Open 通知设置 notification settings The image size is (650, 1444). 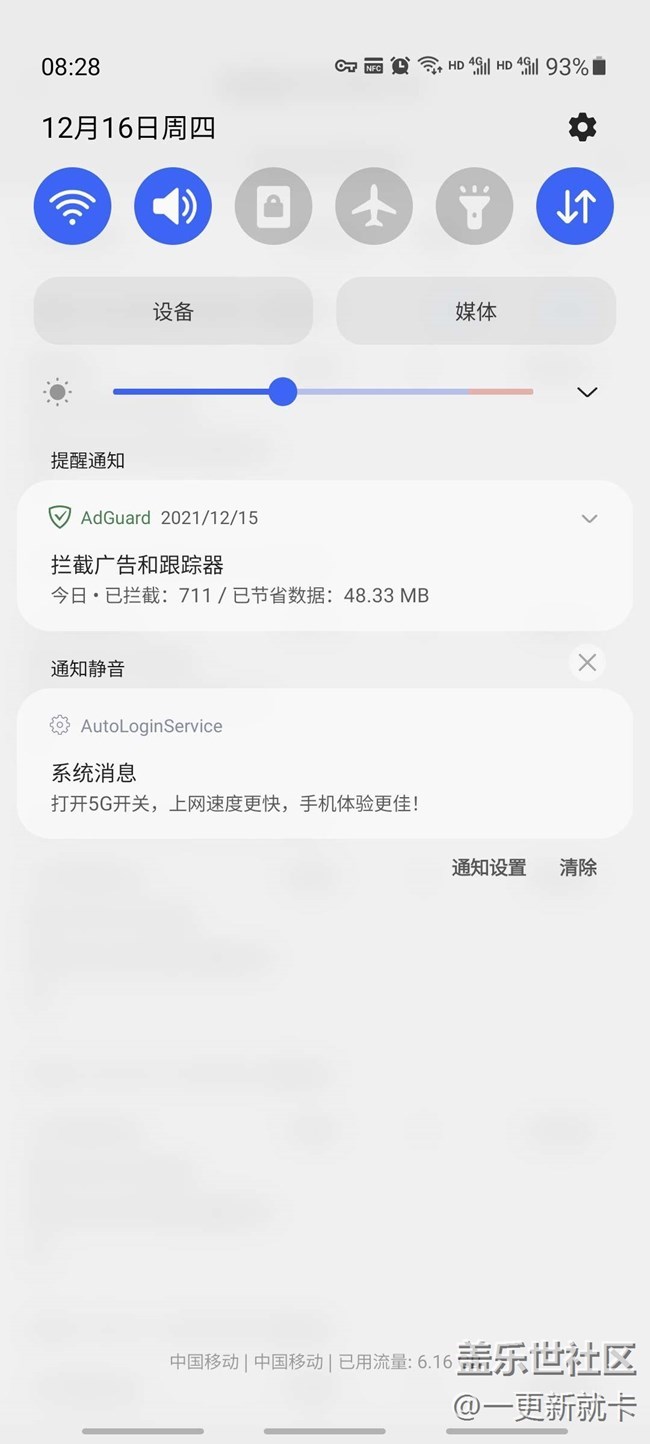489,868
